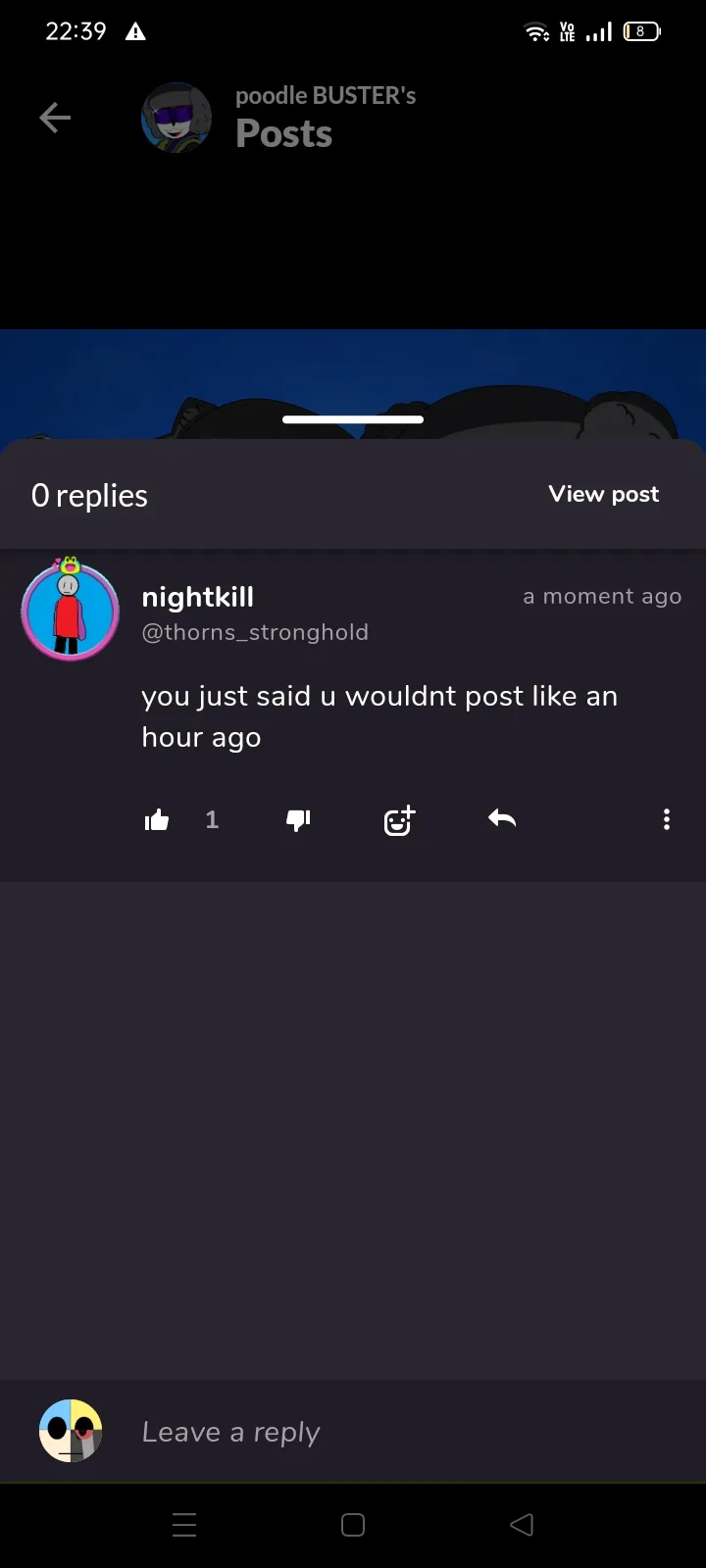Screen dimensions: 706x1568
Task: Add an emoji reaction to nightkill's comment
Action: pos(399,820)
